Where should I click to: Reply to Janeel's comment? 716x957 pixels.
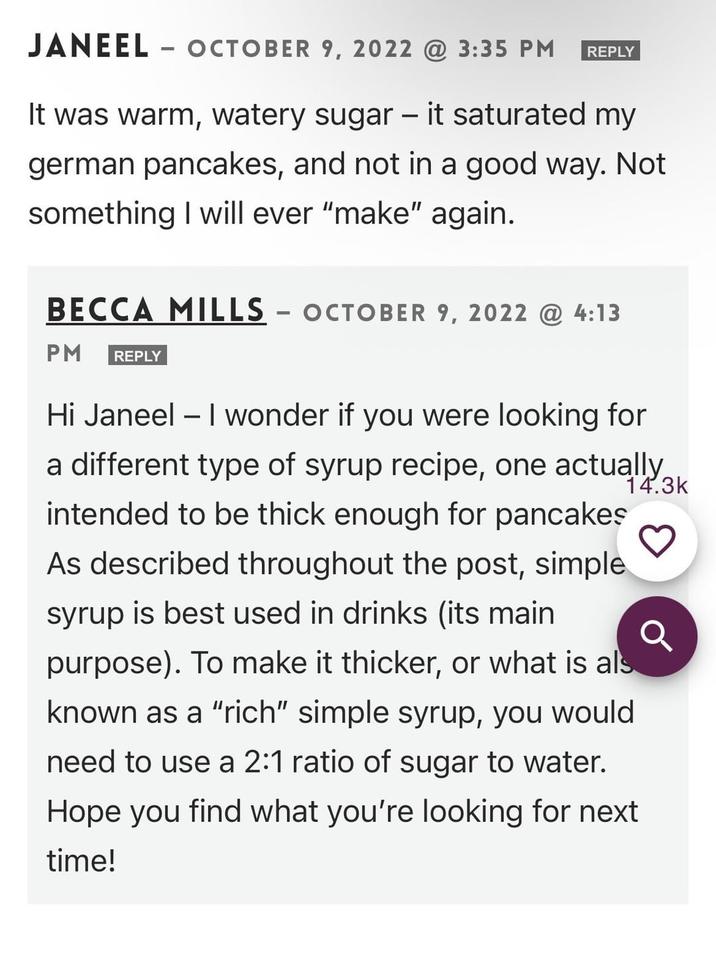tap(610, 51)
